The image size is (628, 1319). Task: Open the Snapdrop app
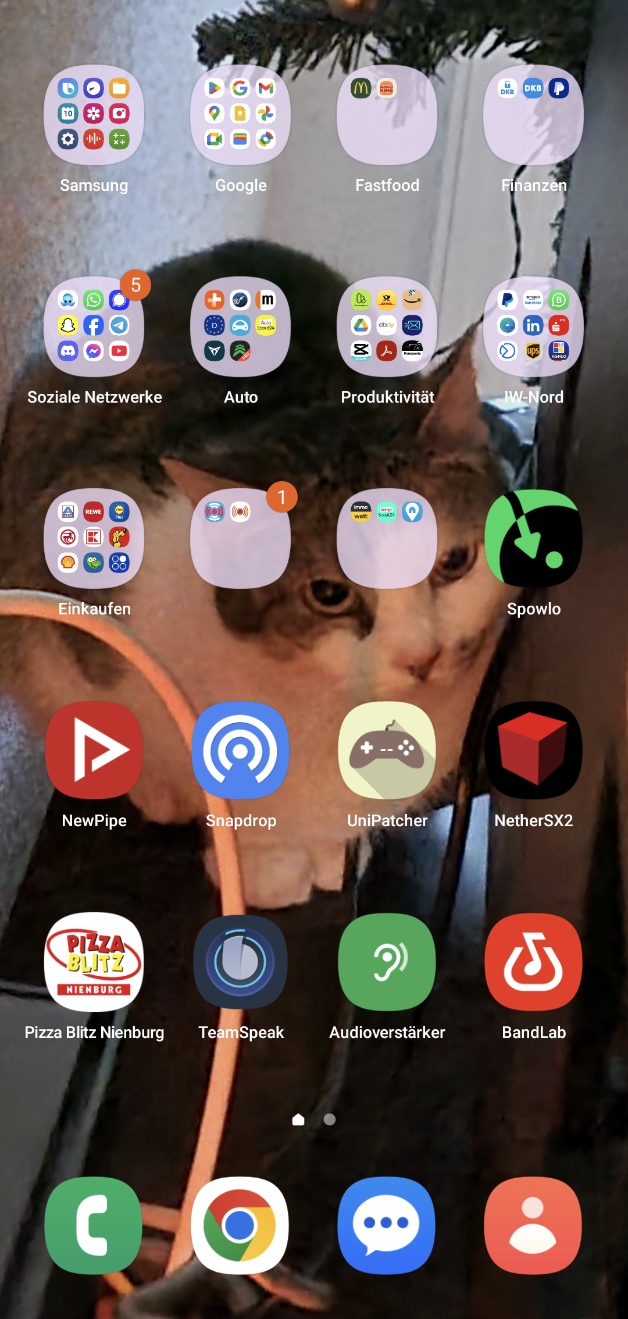pos(240,750)
